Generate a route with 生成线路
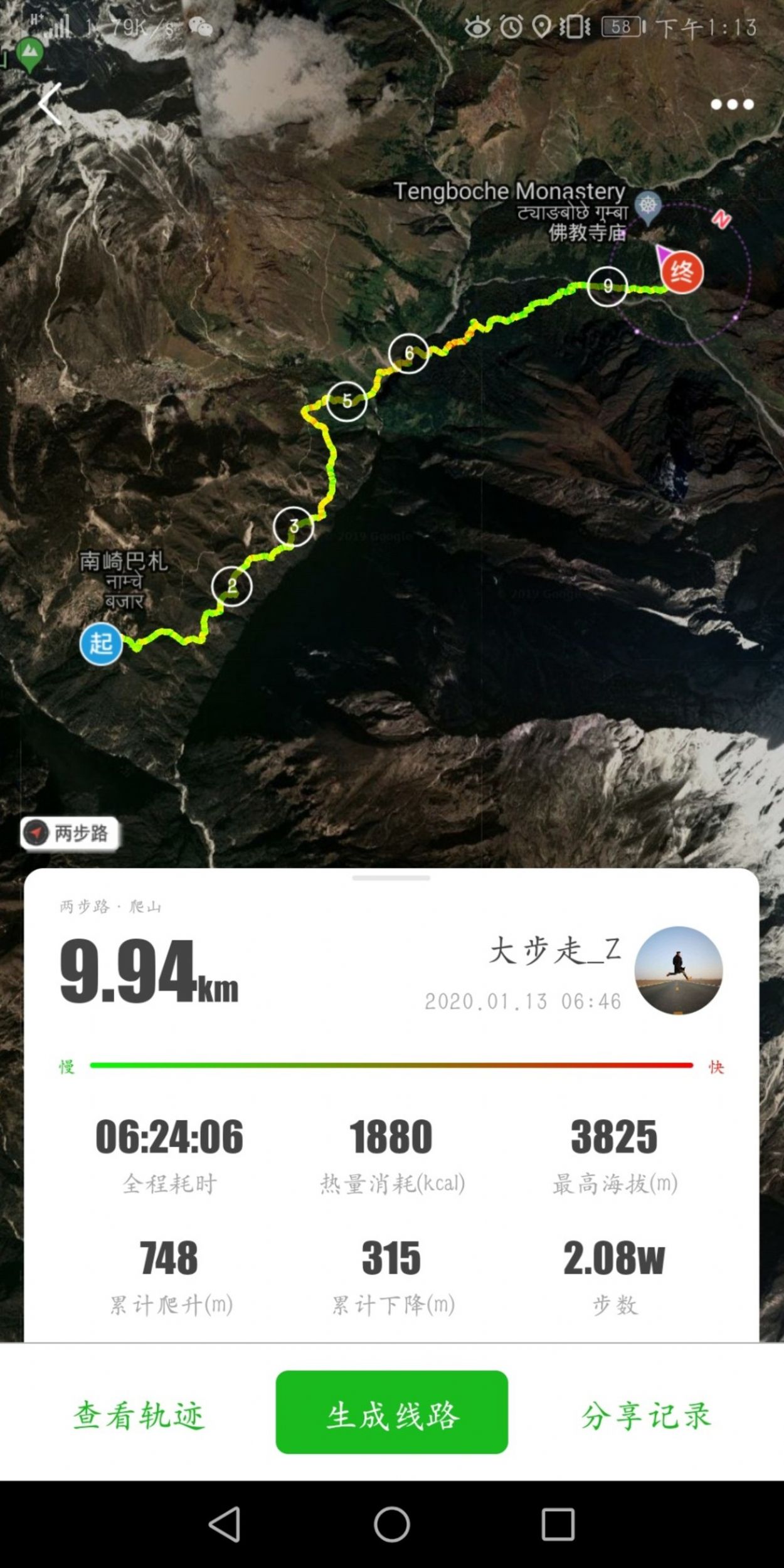 pyautogui.click(x=392, y=1416)
